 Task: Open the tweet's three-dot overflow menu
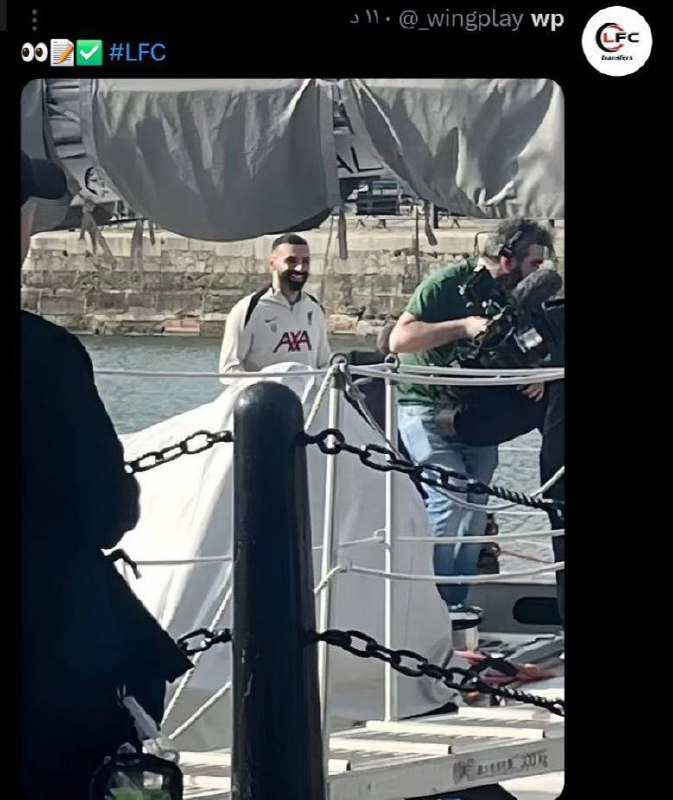click(34, 20)
